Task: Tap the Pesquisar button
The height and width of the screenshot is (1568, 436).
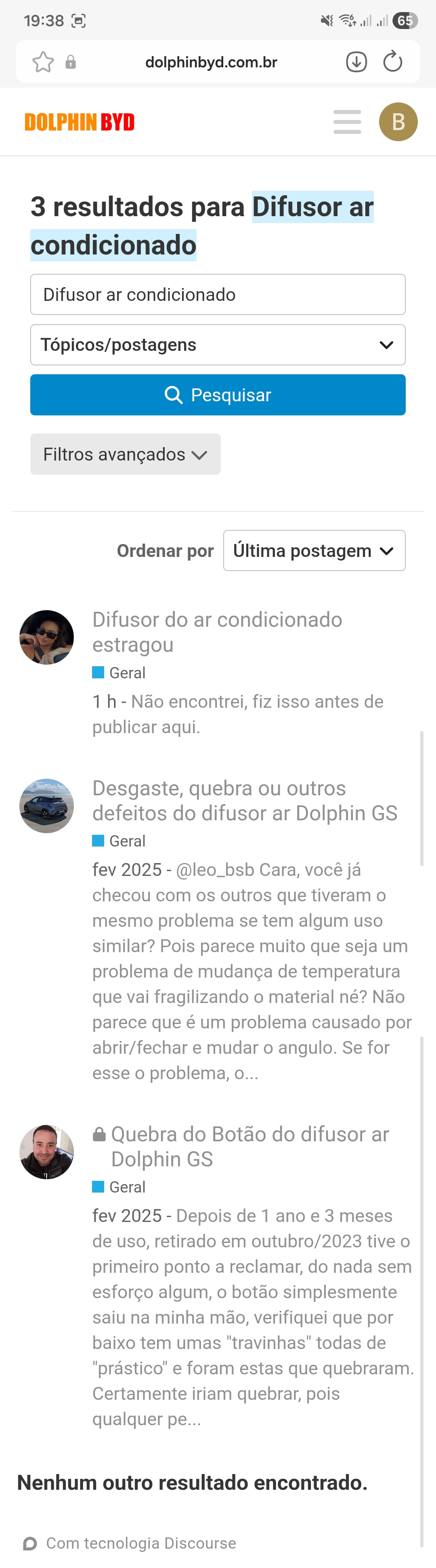Action: tap(217, 395)
